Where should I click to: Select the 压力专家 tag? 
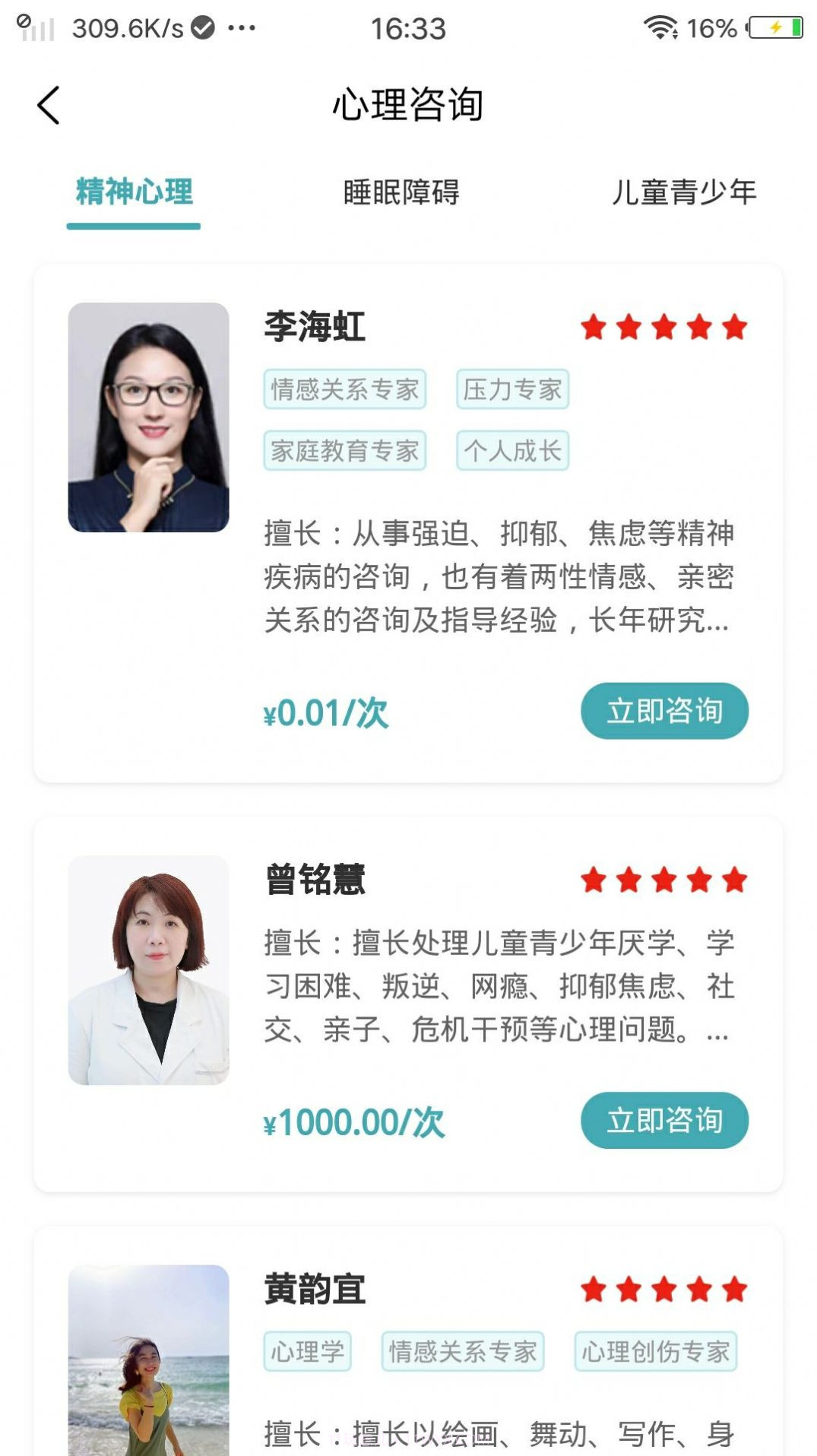point(511,389)
